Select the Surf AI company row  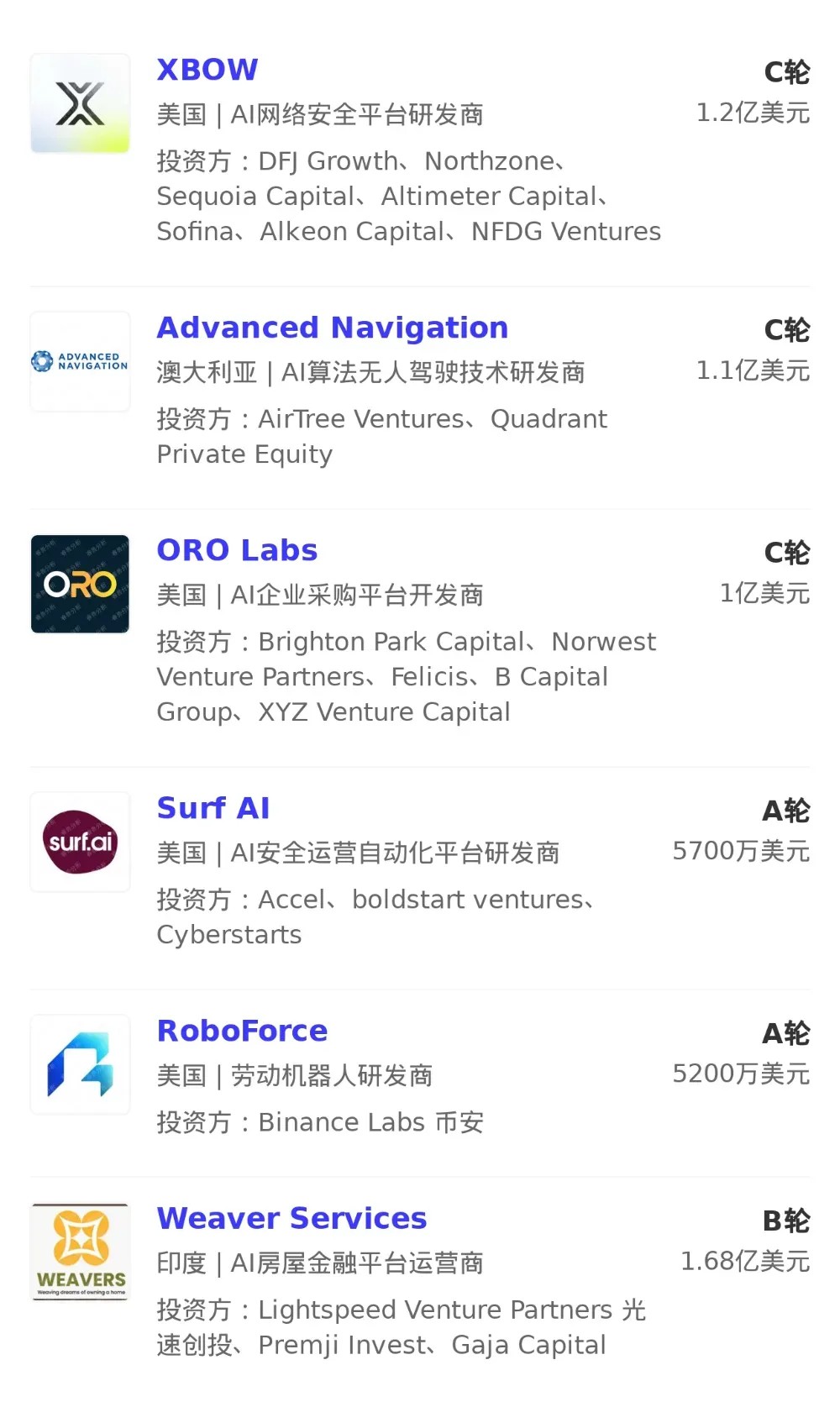[x=213, y=808]
